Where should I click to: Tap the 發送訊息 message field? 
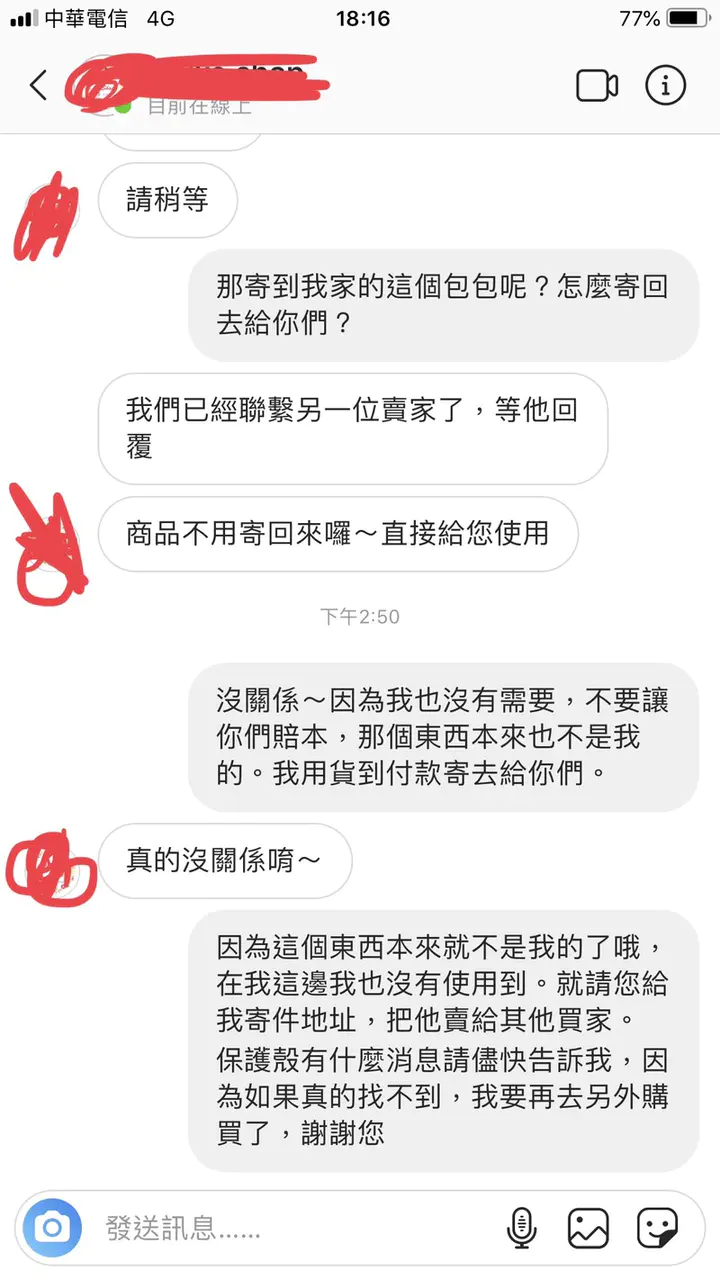point(290,1228)
